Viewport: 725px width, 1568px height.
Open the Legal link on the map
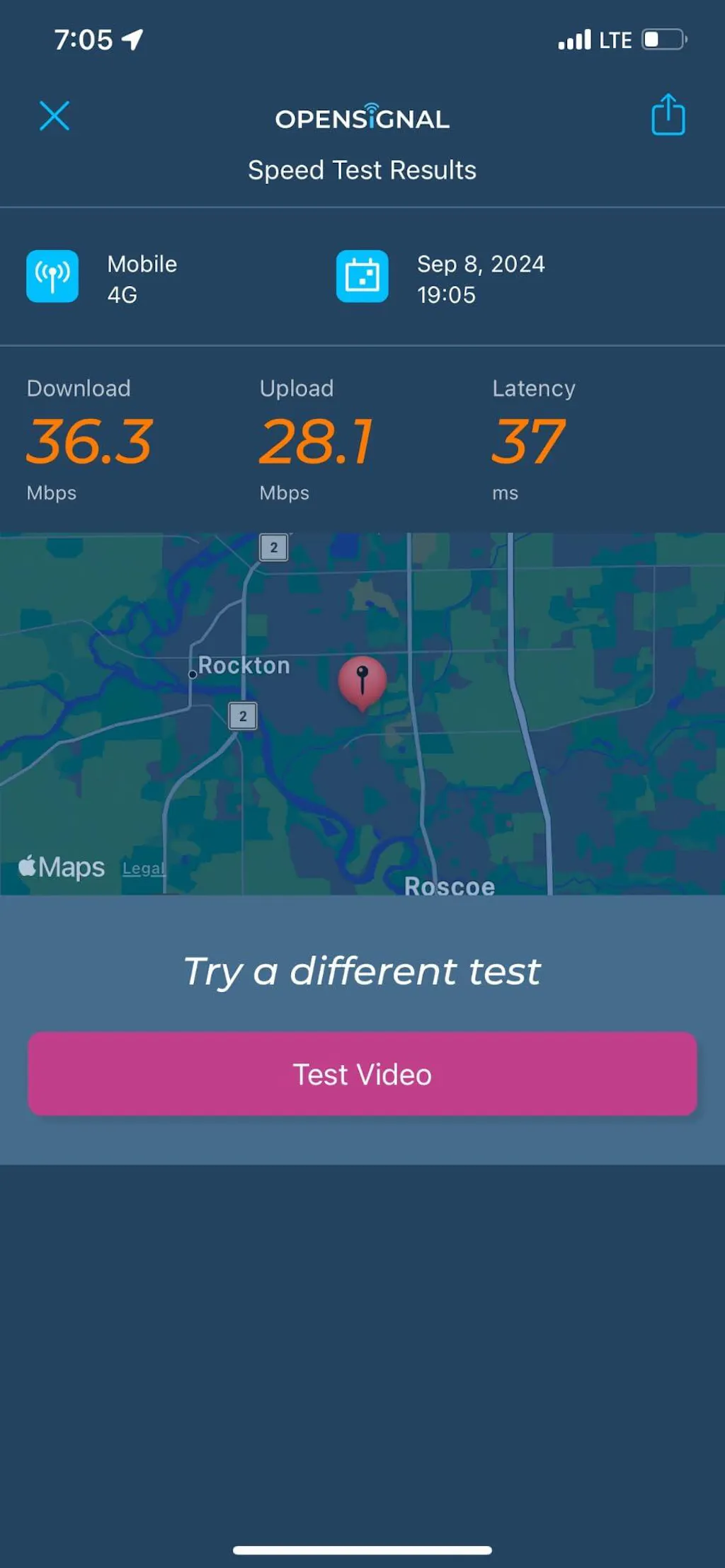(x=143, y=868)
